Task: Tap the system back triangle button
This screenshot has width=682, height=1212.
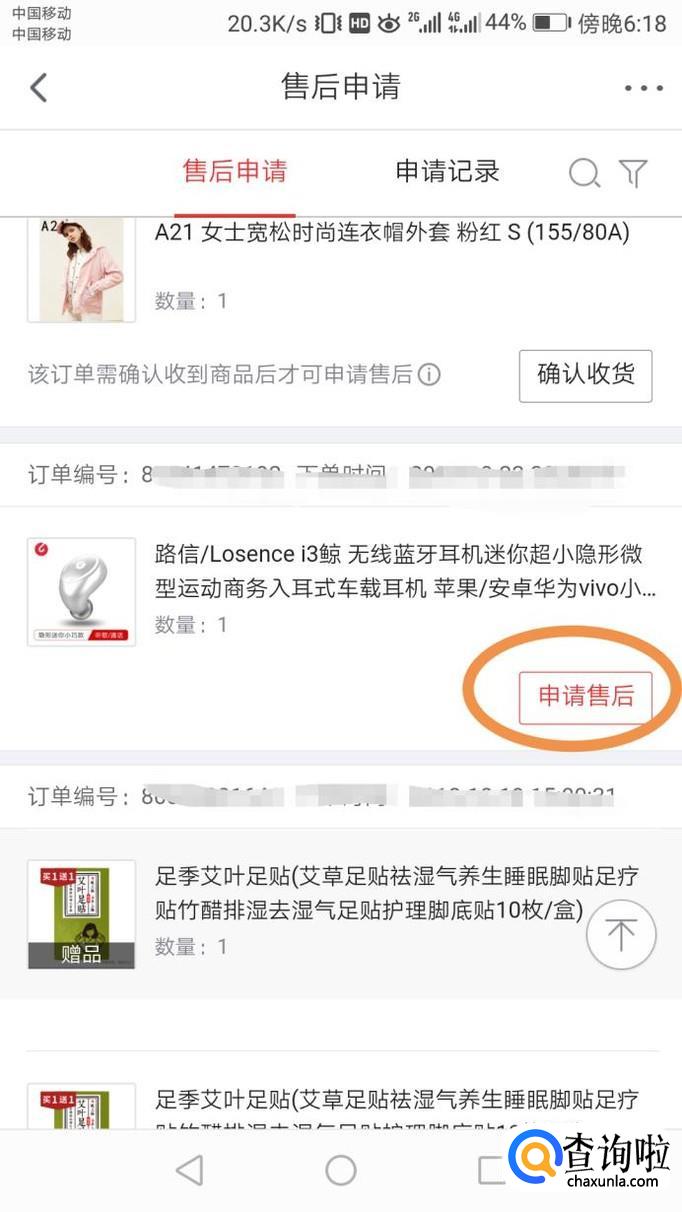Action: pos(189,1170)
